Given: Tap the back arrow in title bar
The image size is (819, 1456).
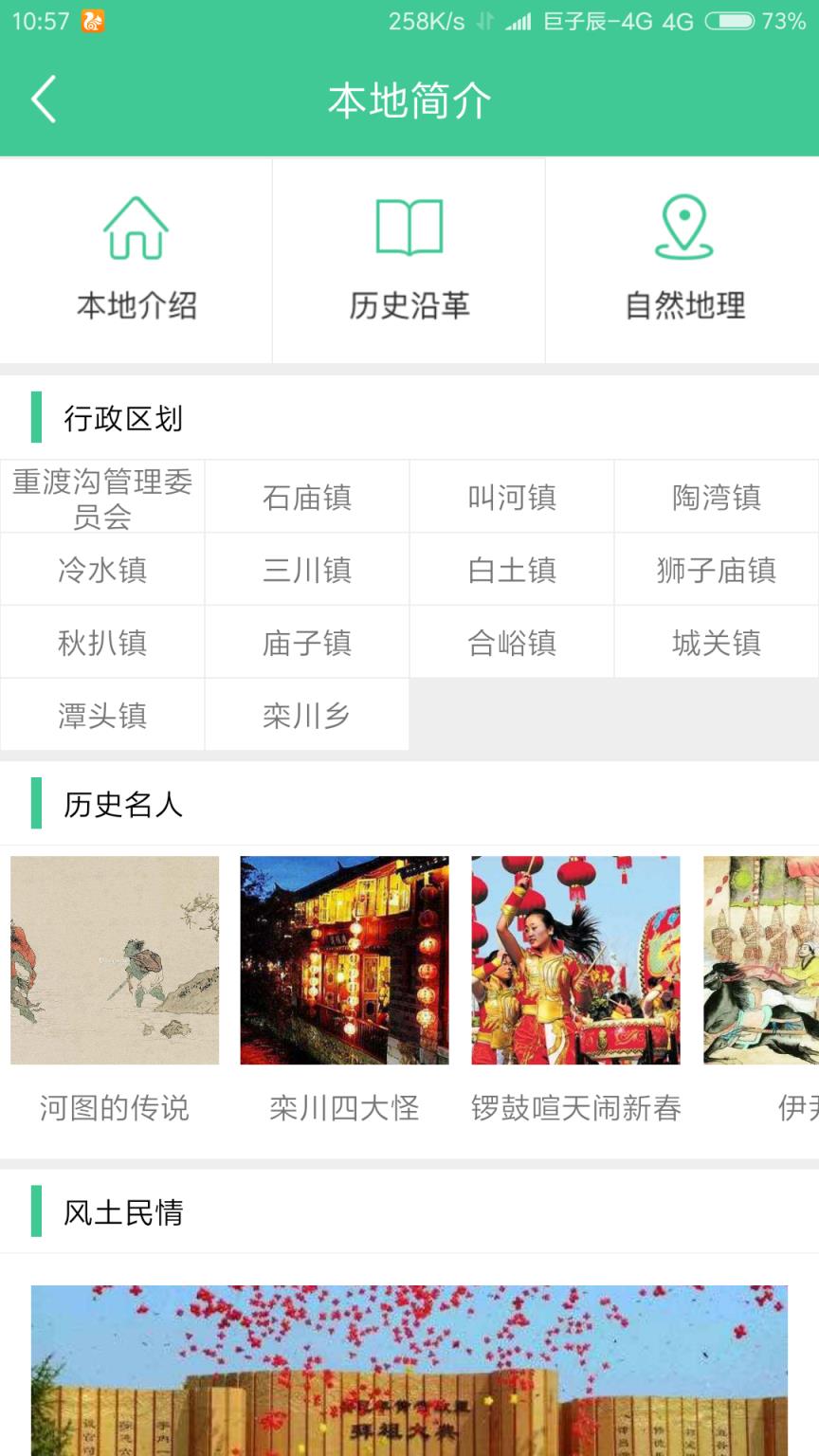Looking at the screenshot, I should (x=43, y=98).
